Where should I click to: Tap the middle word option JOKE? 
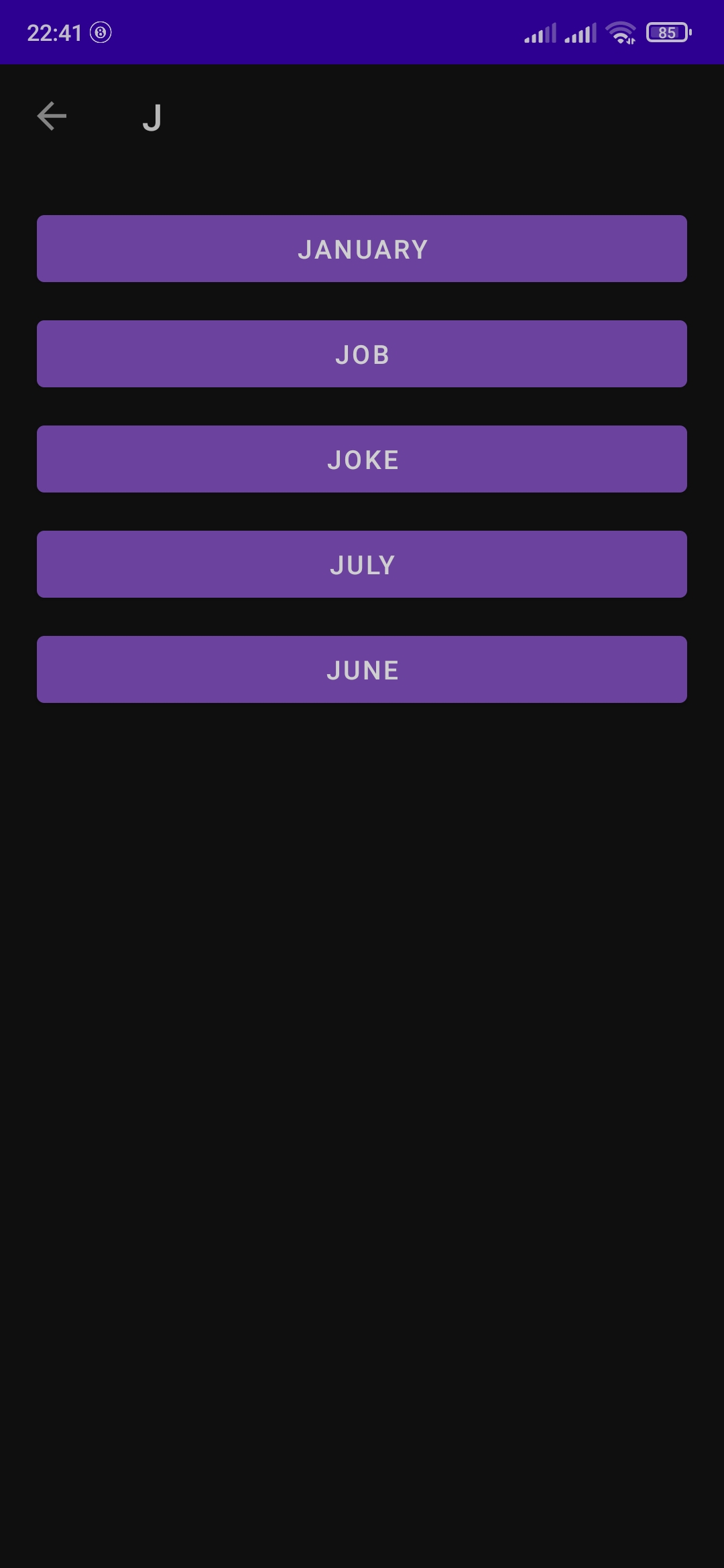362,459
